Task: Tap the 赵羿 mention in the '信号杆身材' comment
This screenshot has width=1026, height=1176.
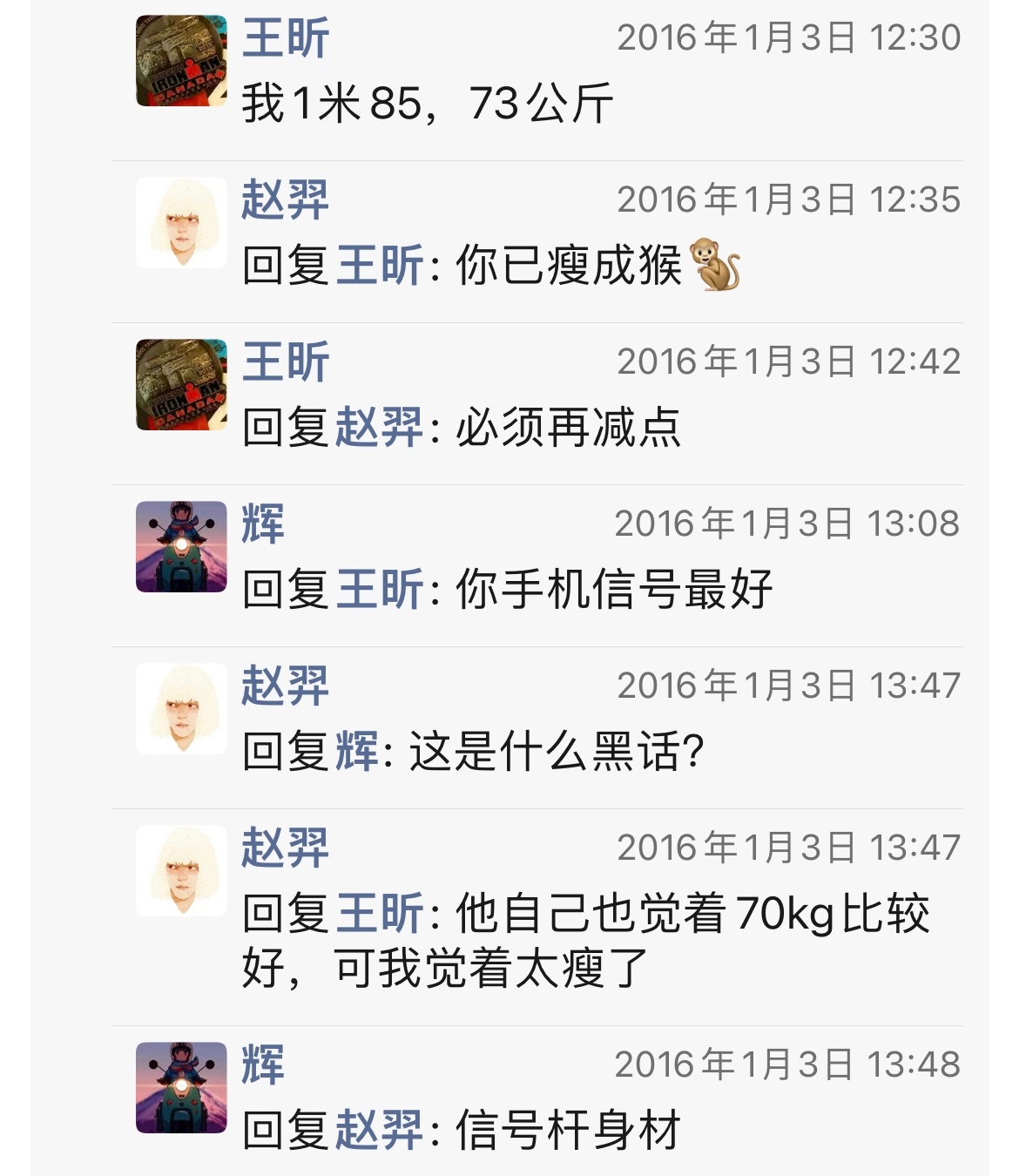Action: (x=379, y=1130)
